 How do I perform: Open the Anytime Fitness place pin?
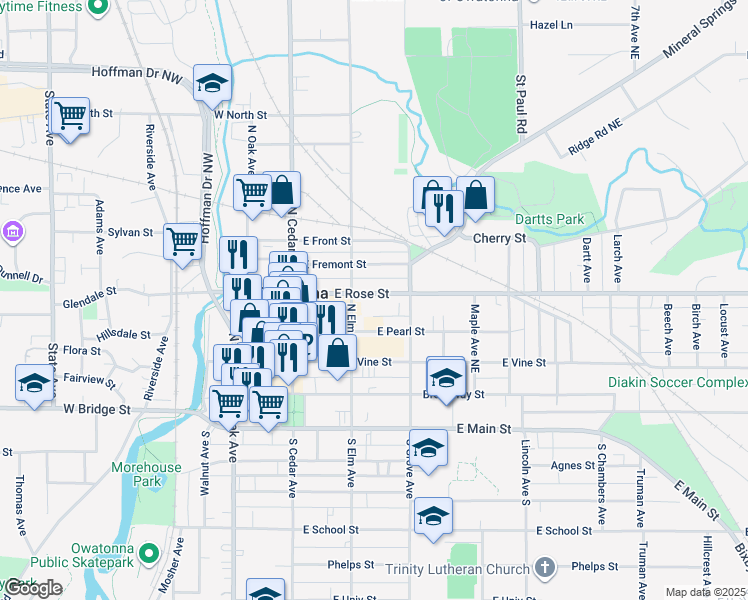pyautogui.click(x=99, y=8)
